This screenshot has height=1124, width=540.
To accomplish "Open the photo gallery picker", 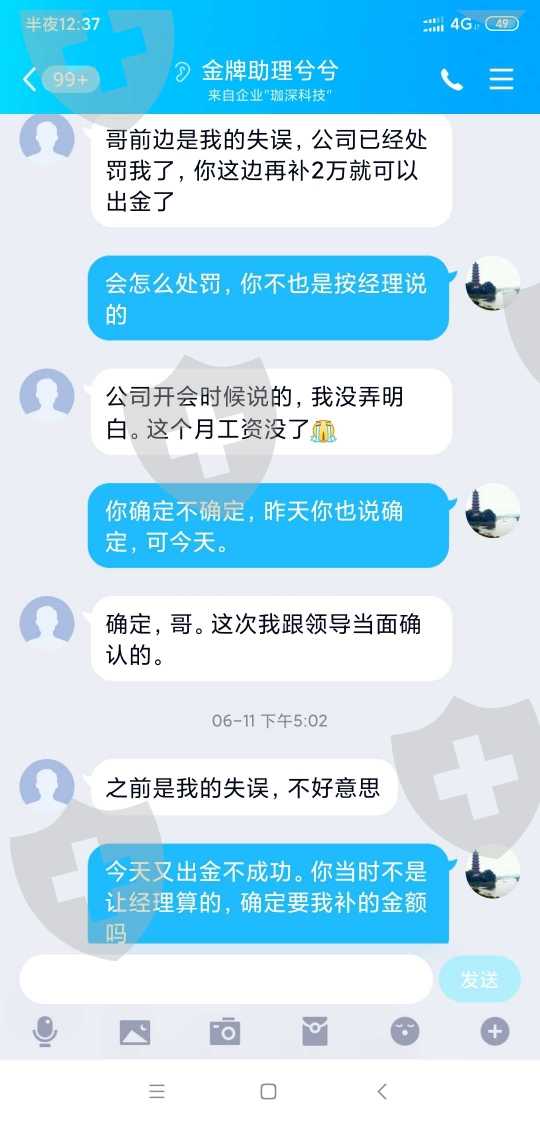I will (135, 1032).
